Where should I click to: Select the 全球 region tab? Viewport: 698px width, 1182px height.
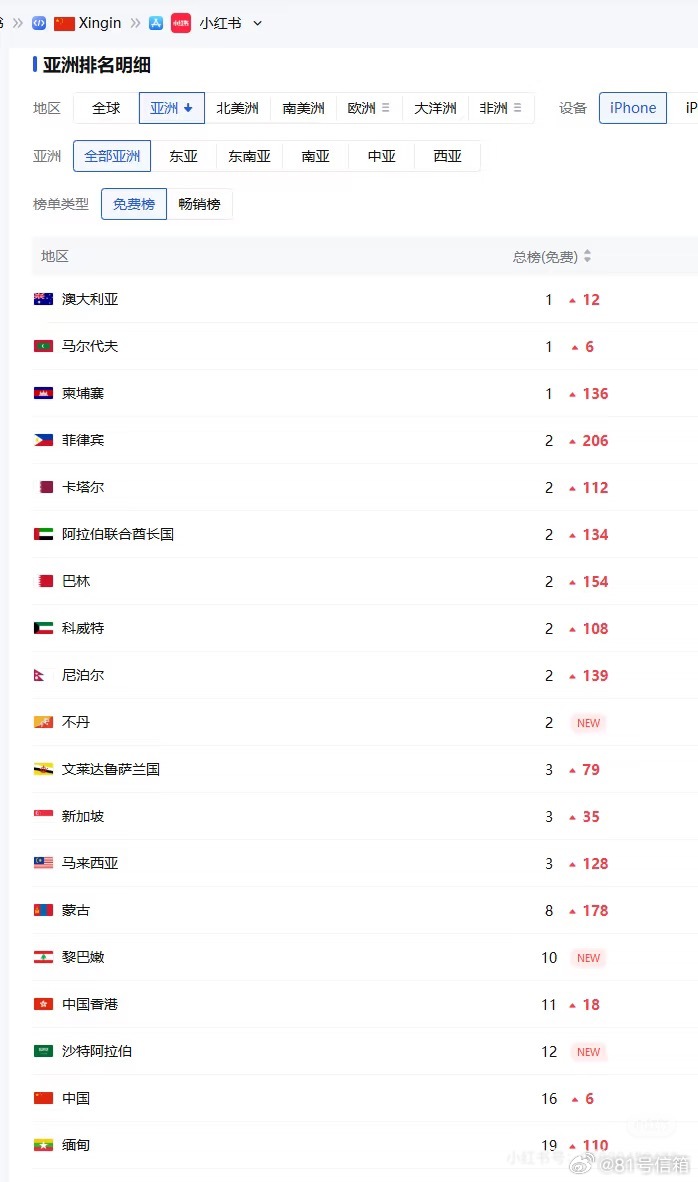(106, 109)
